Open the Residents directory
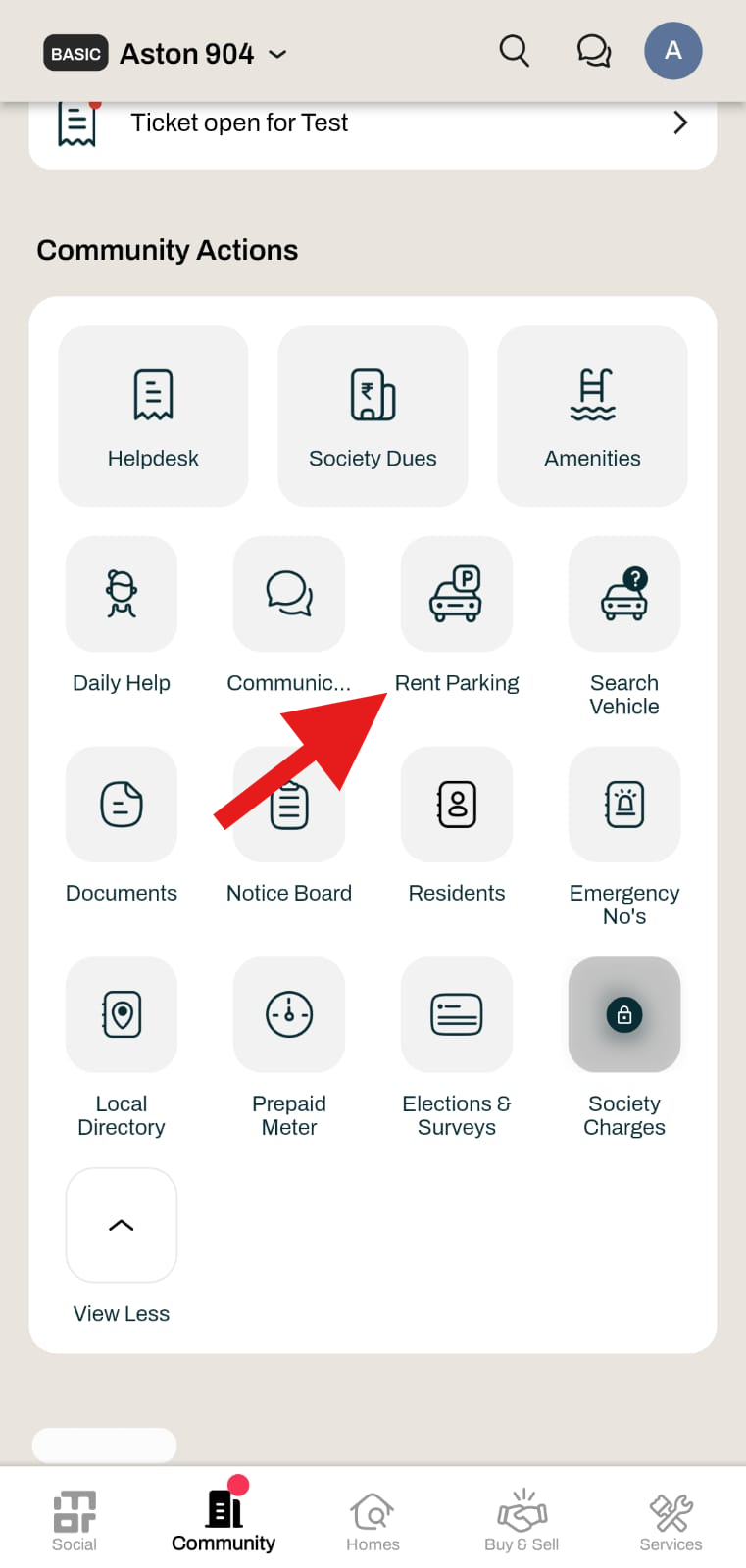 (457, 805)
